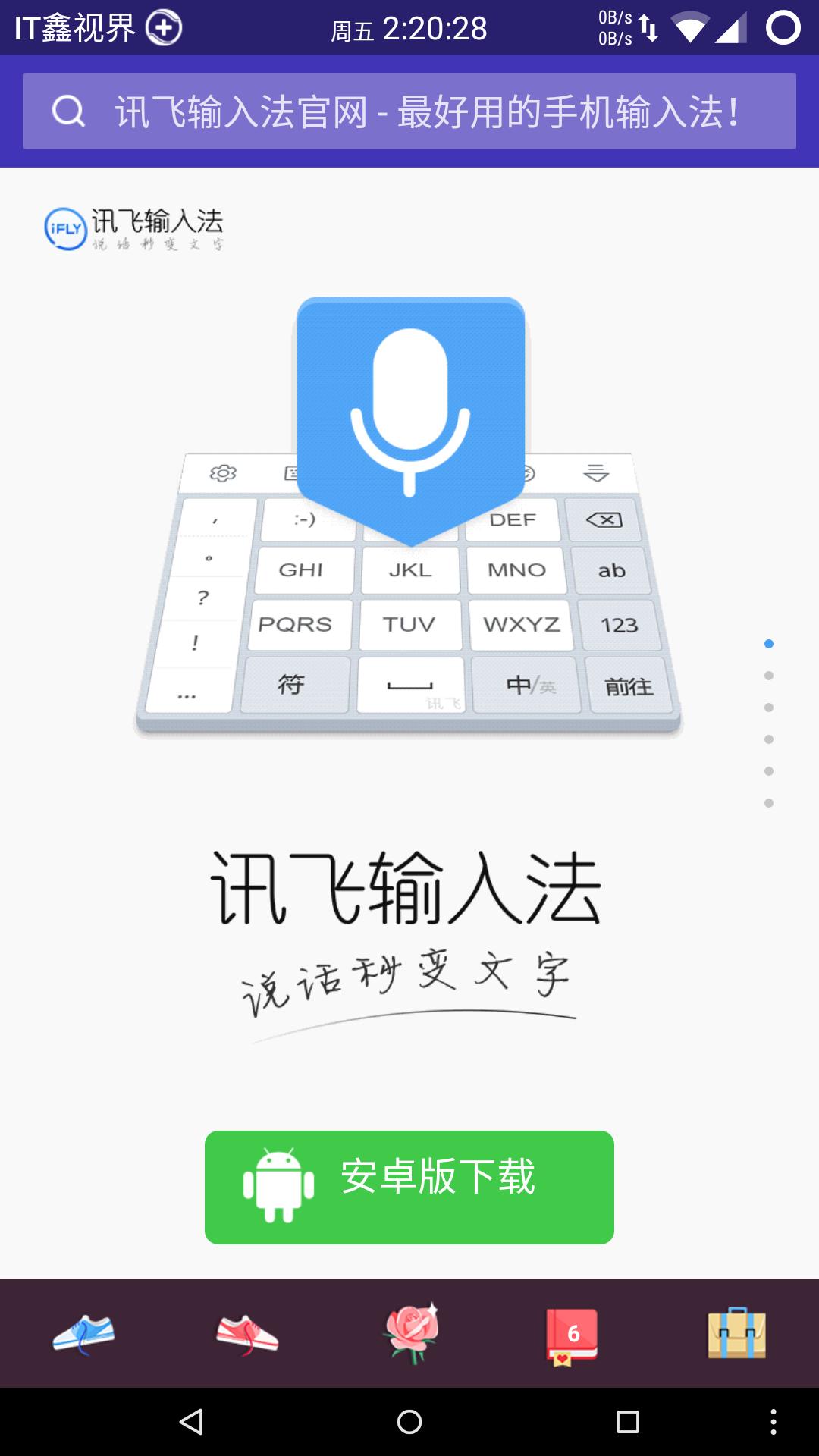Open the settings gear on the keyboard
The height and width of the screenshot is (1456, 819).
point(224,472)
